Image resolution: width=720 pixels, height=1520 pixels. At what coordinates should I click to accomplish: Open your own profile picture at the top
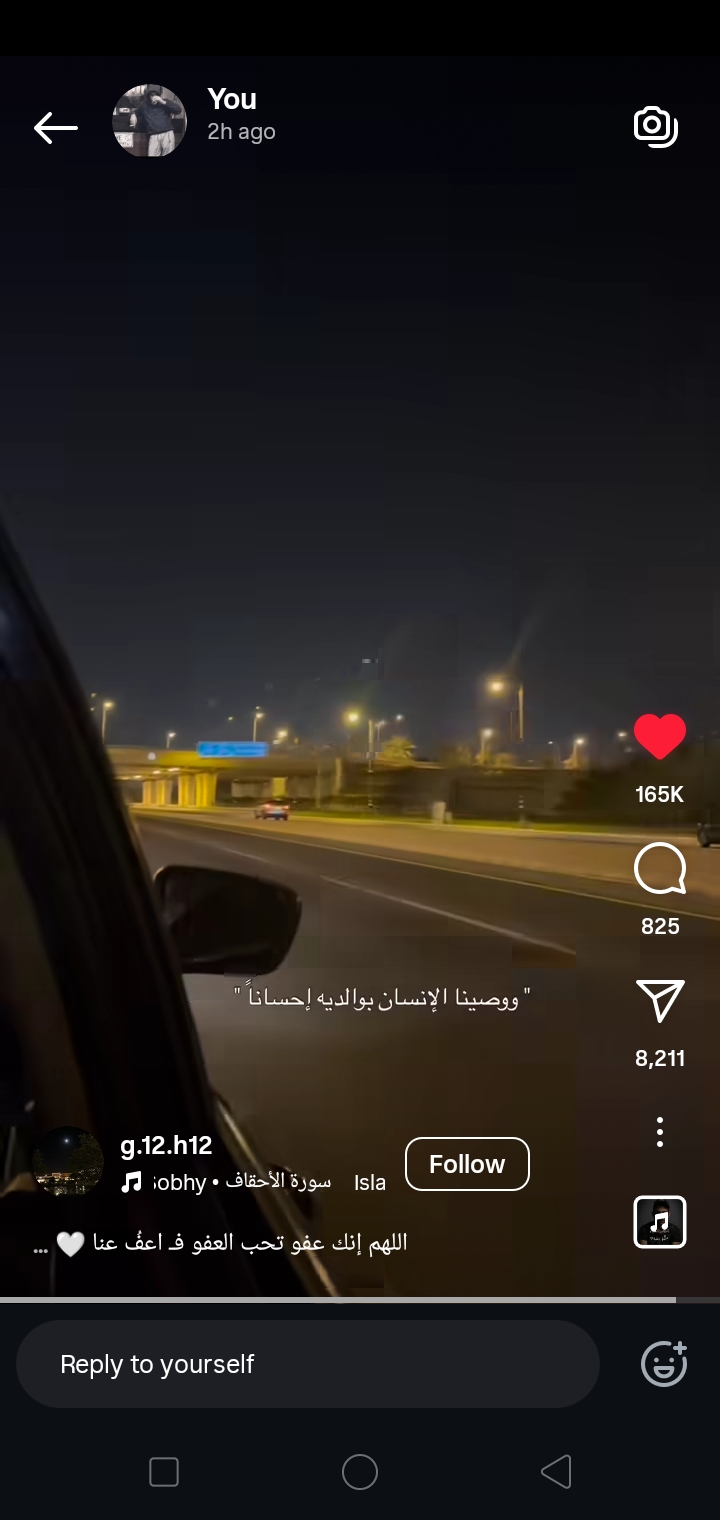(149, 121)
